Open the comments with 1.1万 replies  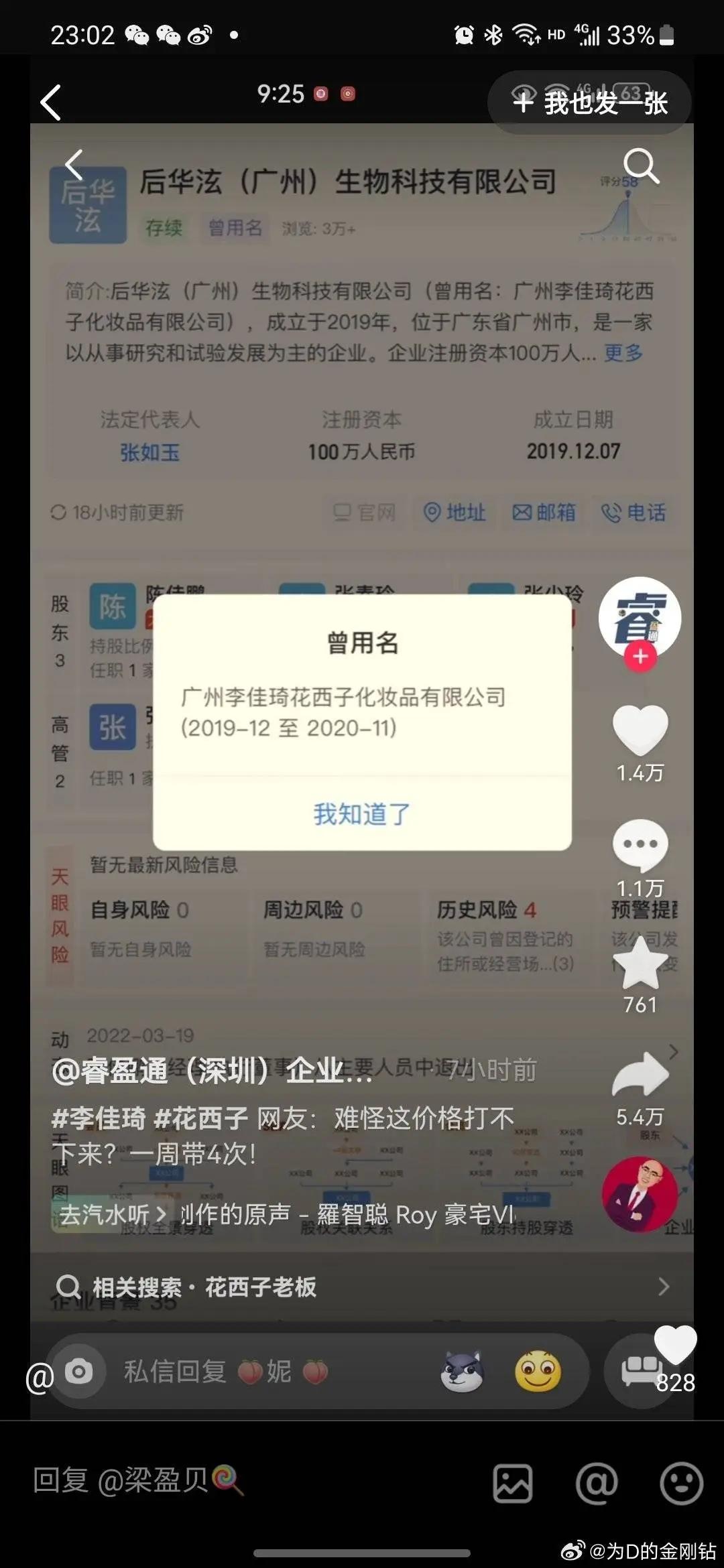(x=640, y=846)
